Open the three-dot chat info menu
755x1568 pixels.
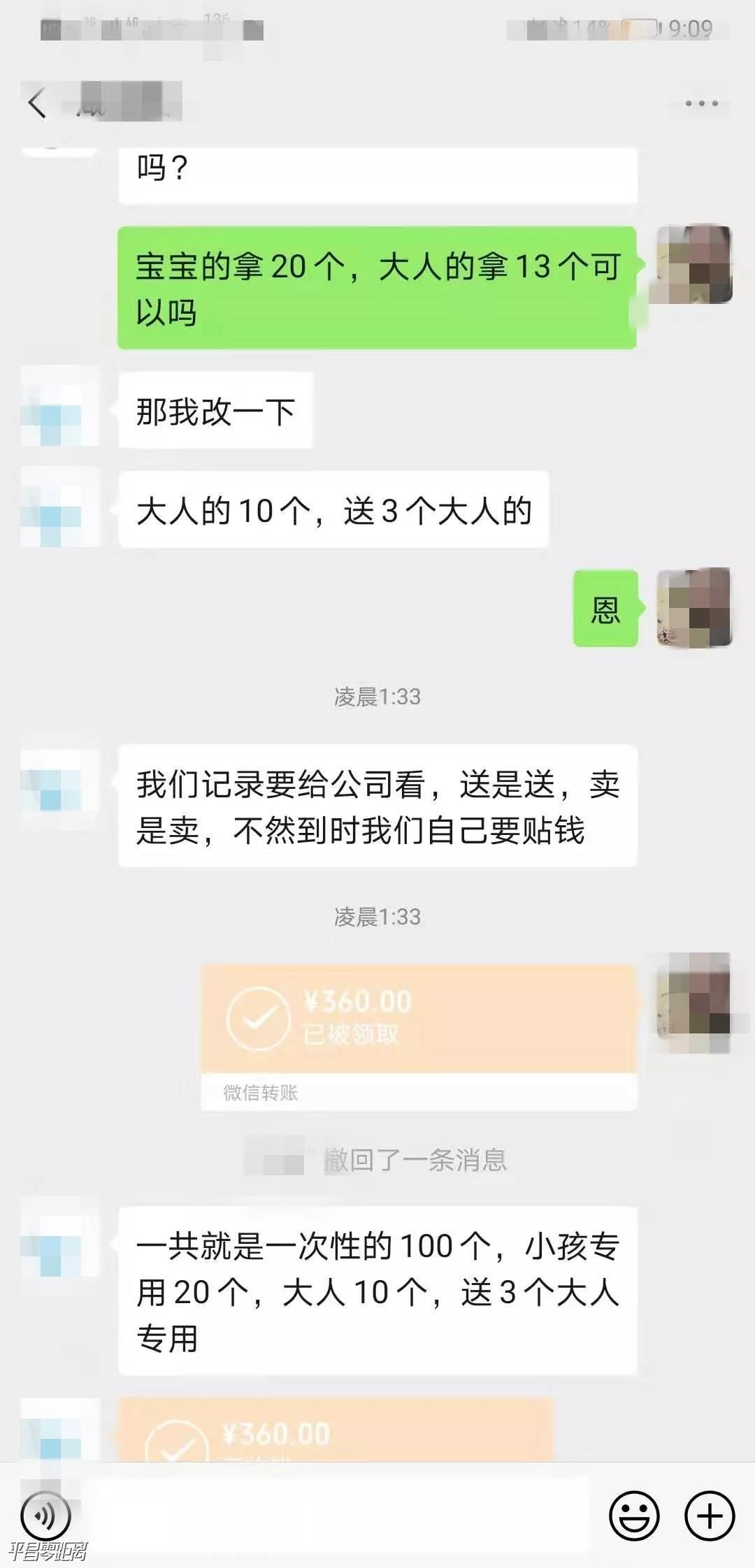(x=701, y=103)
